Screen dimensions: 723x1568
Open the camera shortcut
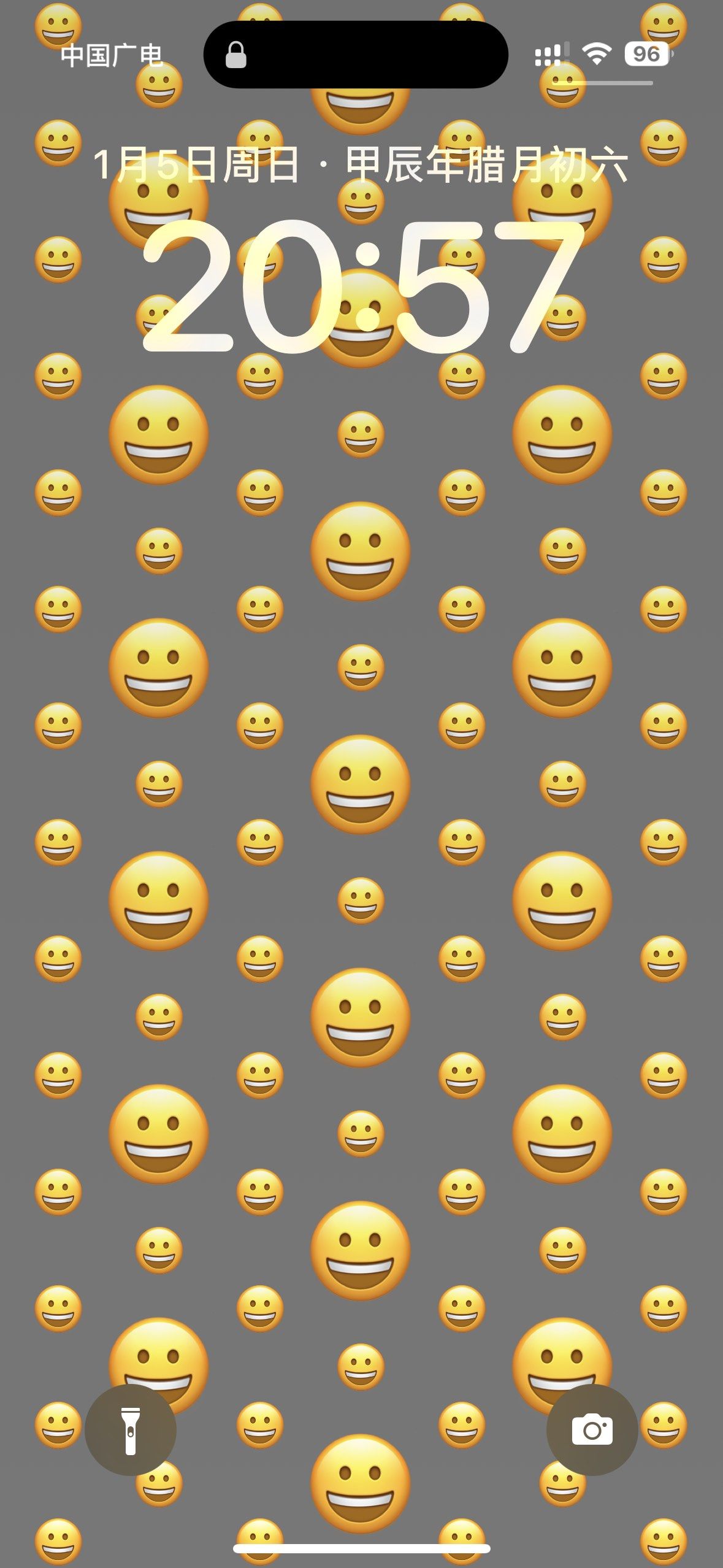coord(592,1430)
